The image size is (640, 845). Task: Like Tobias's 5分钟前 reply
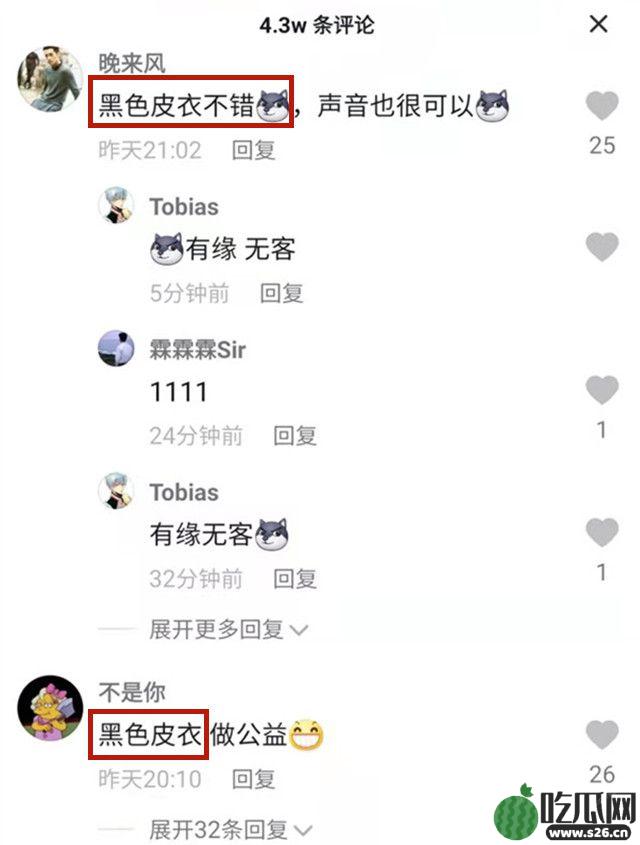pyautogui.click(x=601, y=246)
